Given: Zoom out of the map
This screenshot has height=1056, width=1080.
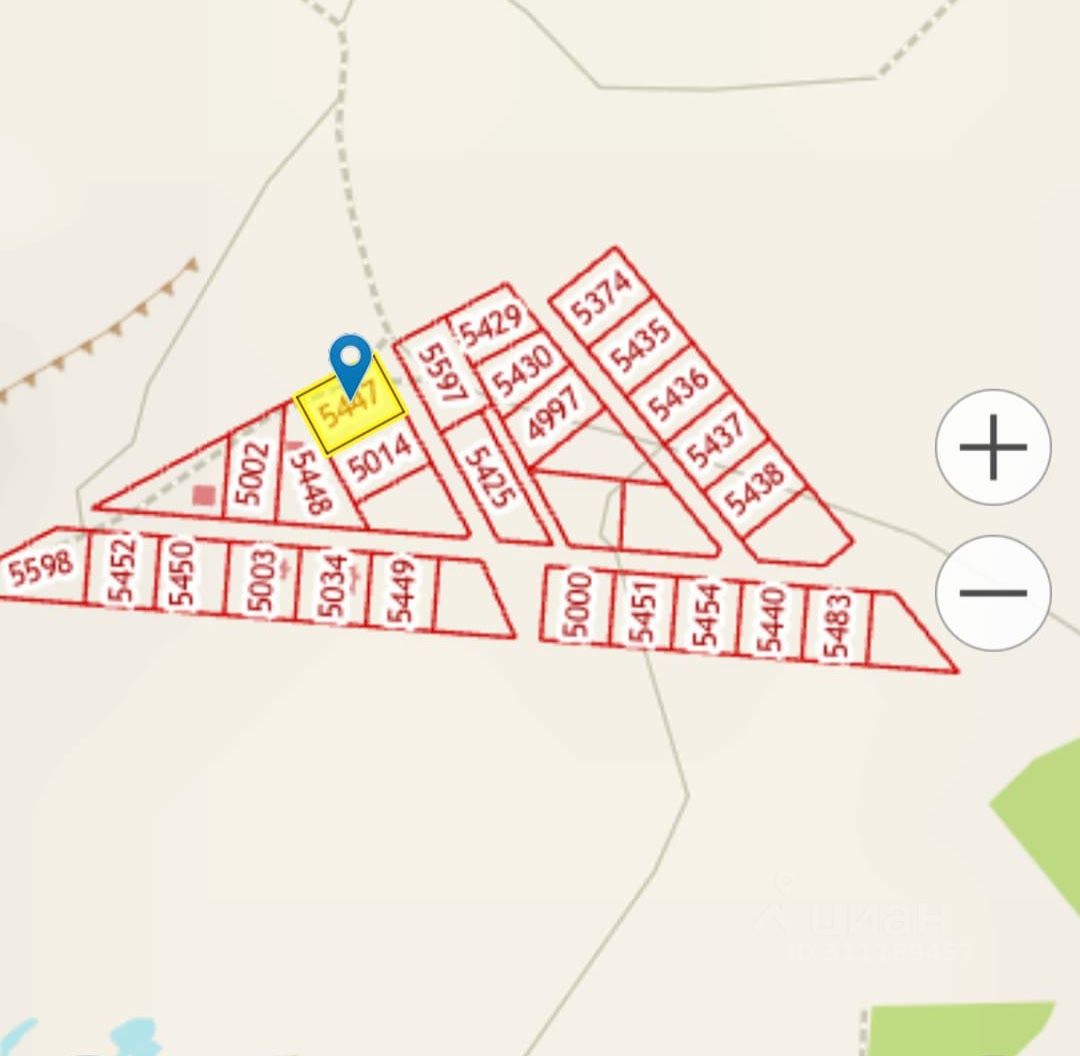Looking at the screenshot, I should 993,592.
